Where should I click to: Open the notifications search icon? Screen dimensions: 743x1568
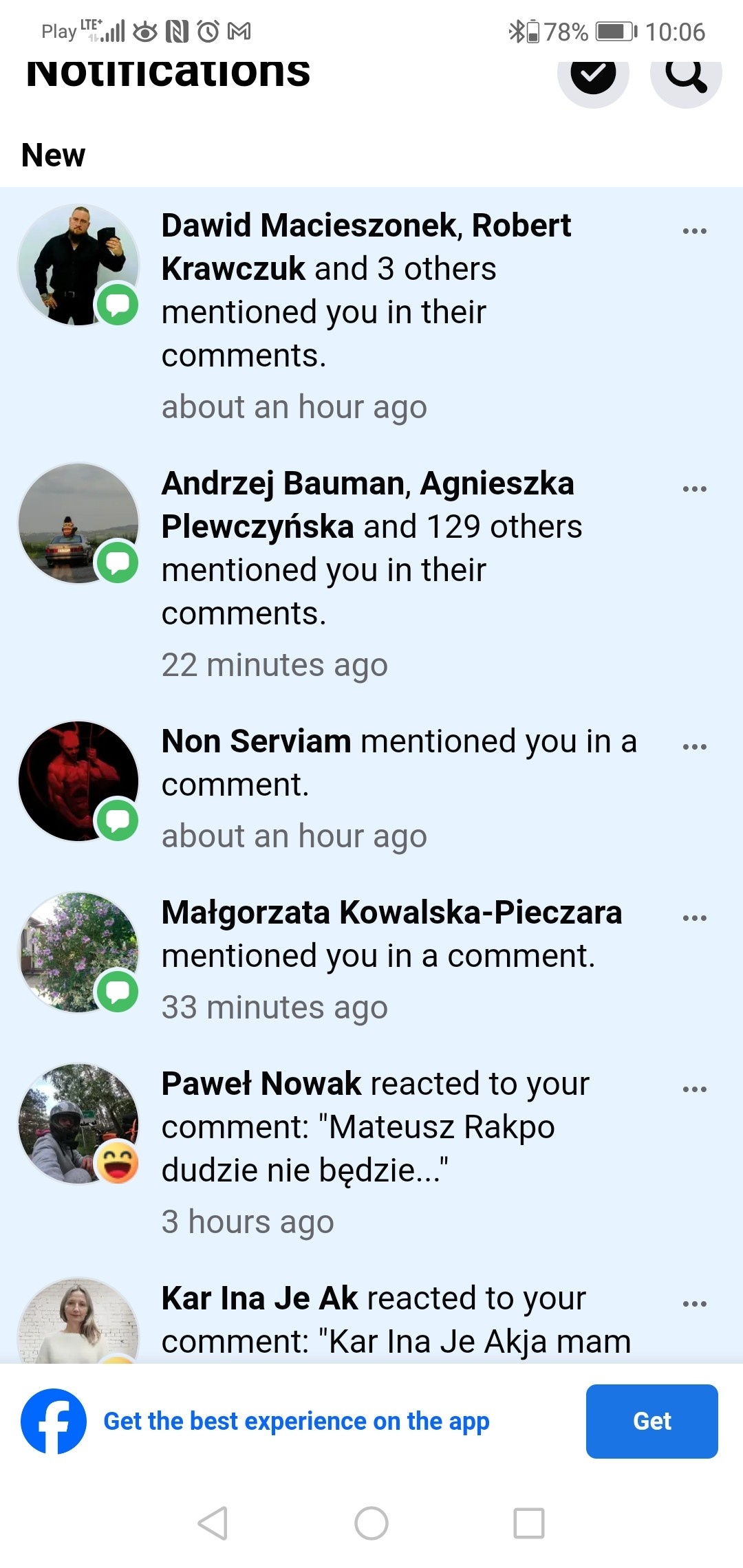point(685,74)
